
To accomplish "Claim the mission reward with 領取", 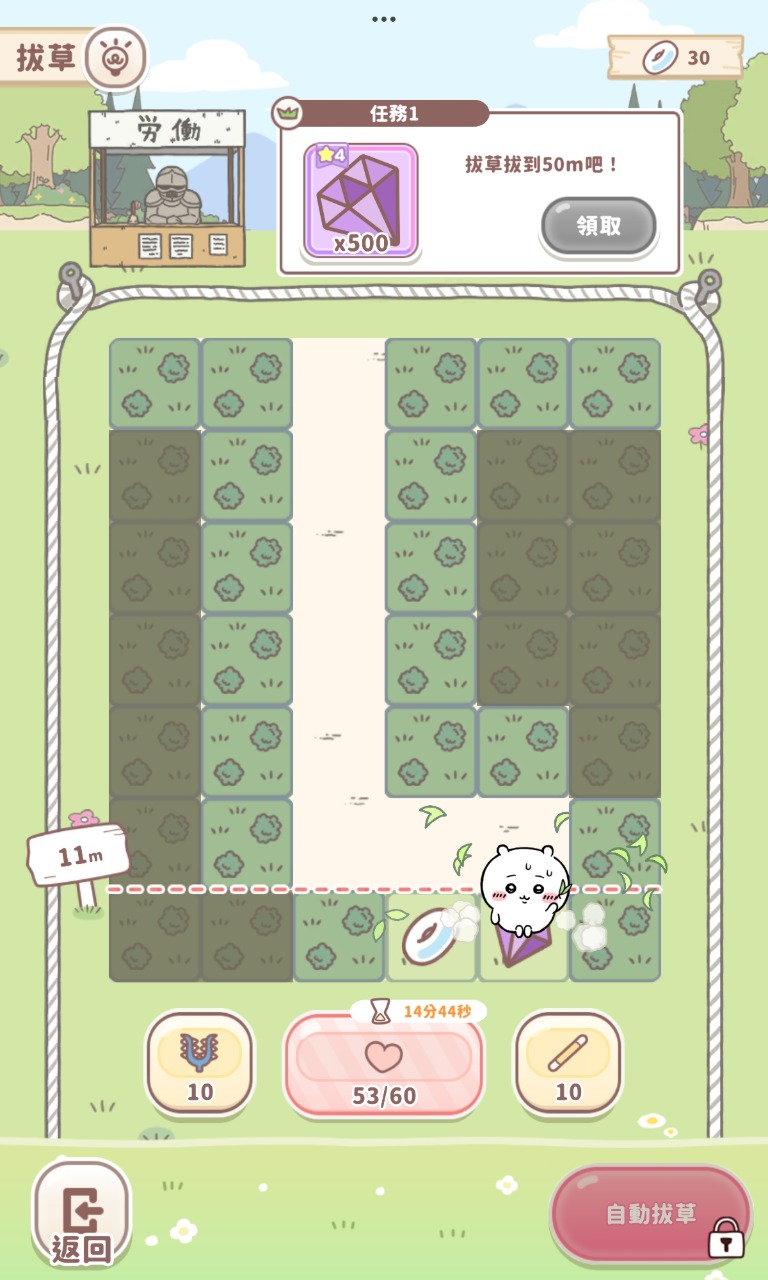I will 598,226.
